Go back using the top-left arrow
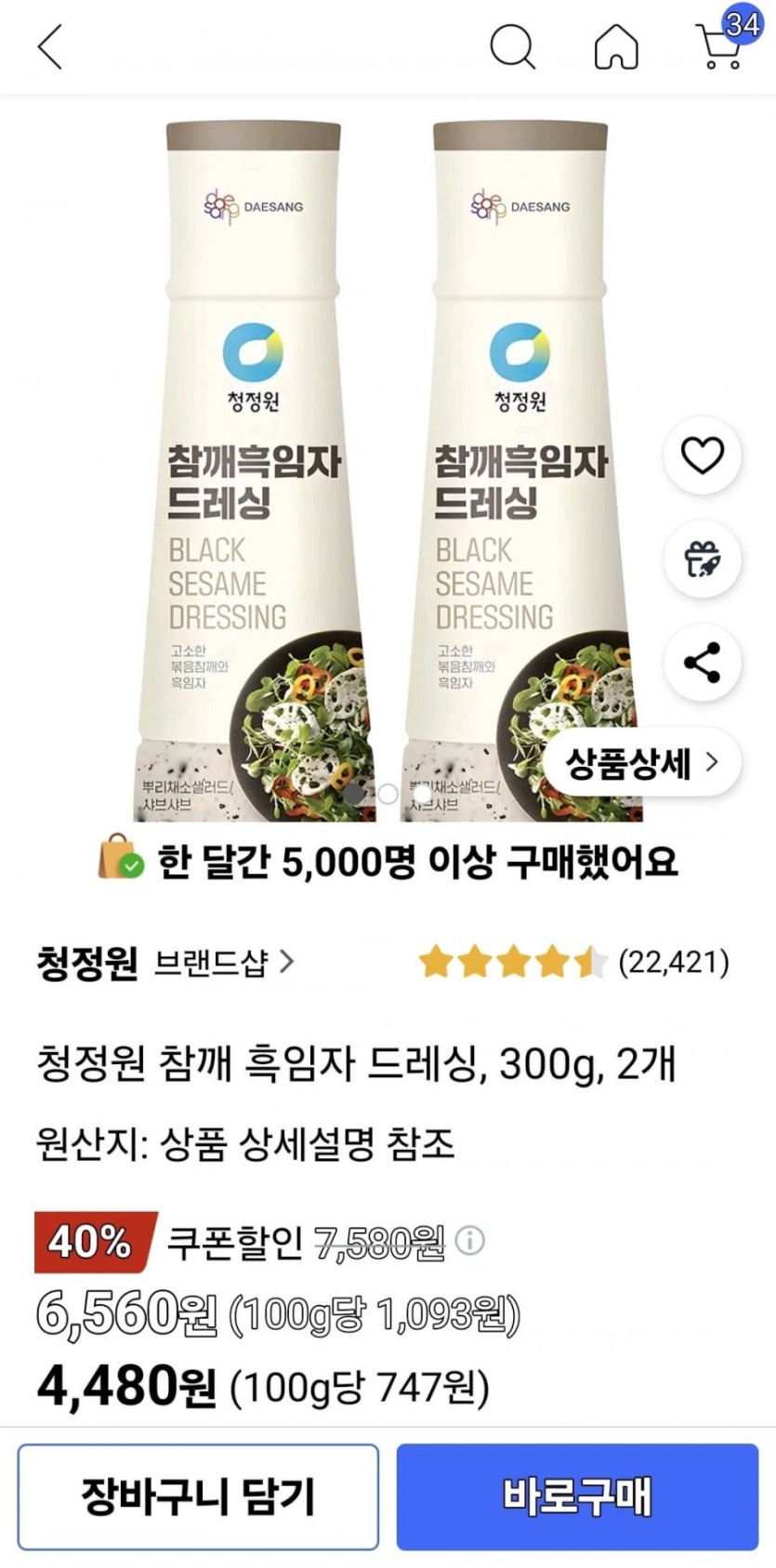The image size is (776, 1568). [50, 46]
